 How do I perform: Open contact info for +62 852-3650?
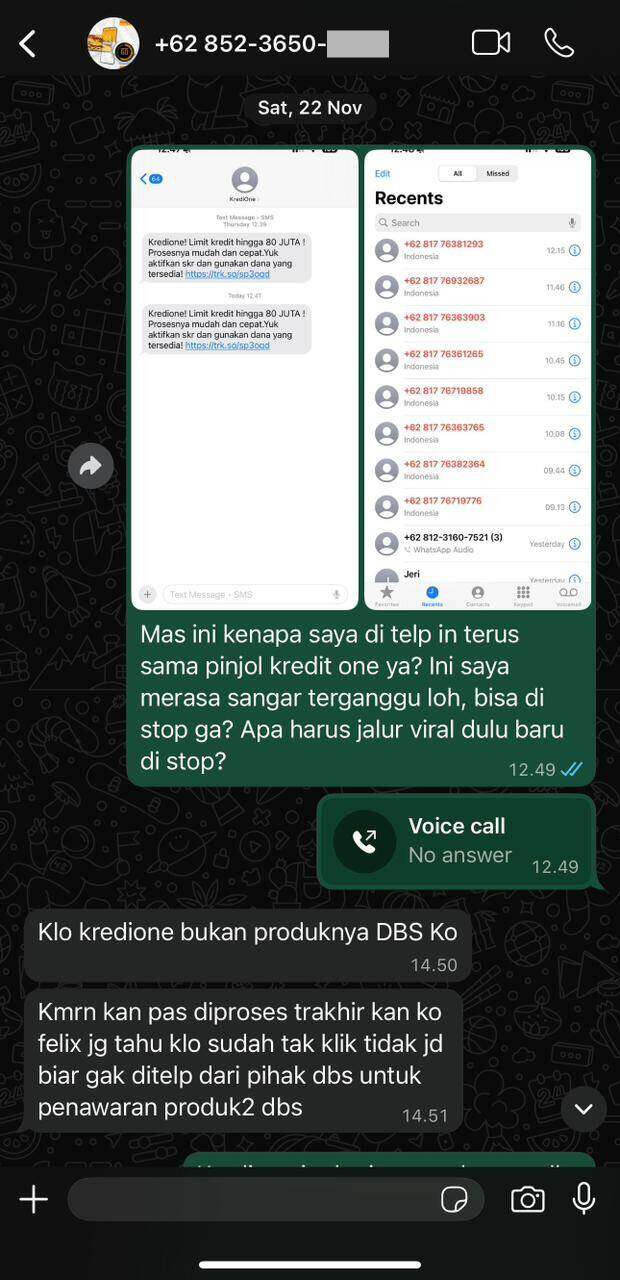(270, 44)
